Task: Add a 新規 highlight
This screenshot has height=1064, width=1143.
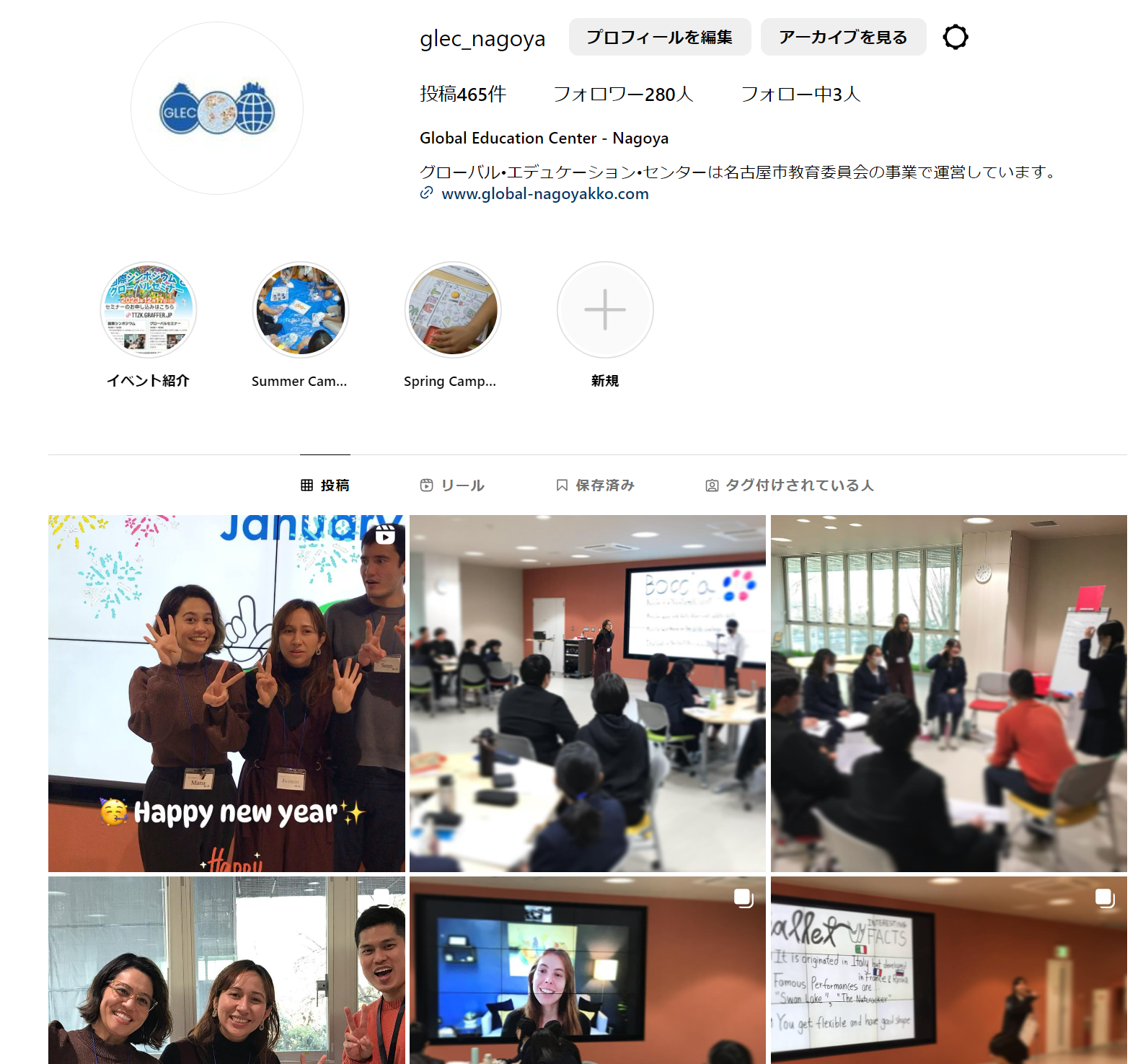Action: click(x=605, y=309)
